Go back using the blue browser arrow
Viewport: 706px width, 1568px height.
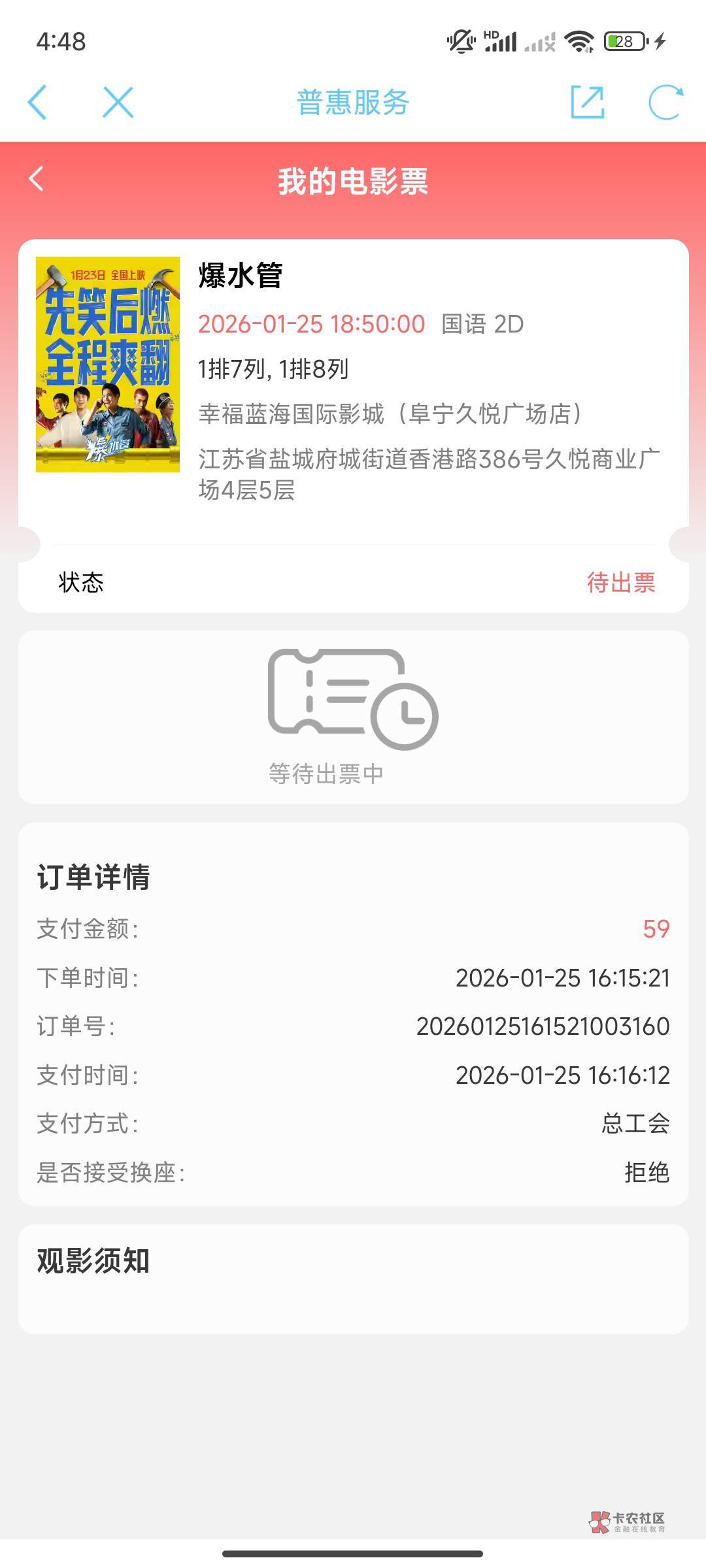tap(38, 103)
